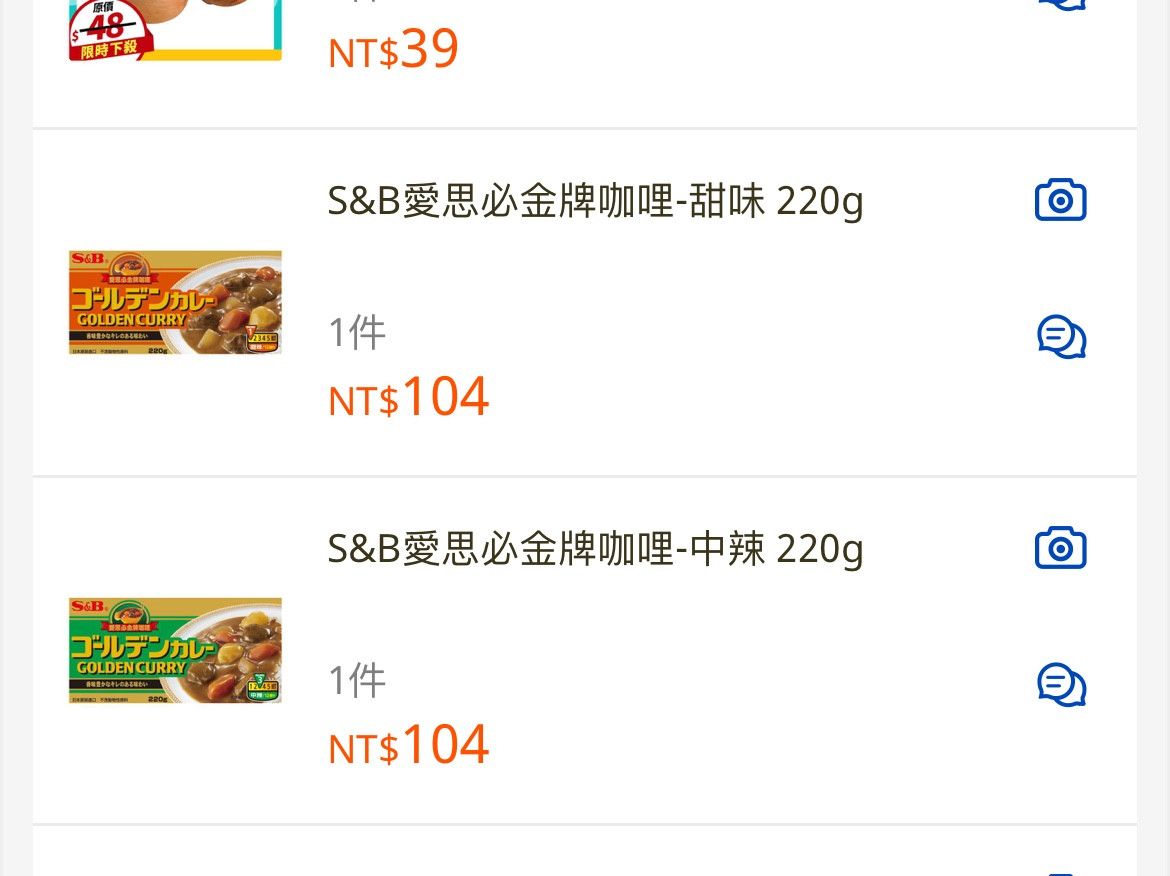Open S&B愛思必金牌咖哩-中辣 220g product
The height and width of the screenshot is (876, 1170).
point(595,549)
